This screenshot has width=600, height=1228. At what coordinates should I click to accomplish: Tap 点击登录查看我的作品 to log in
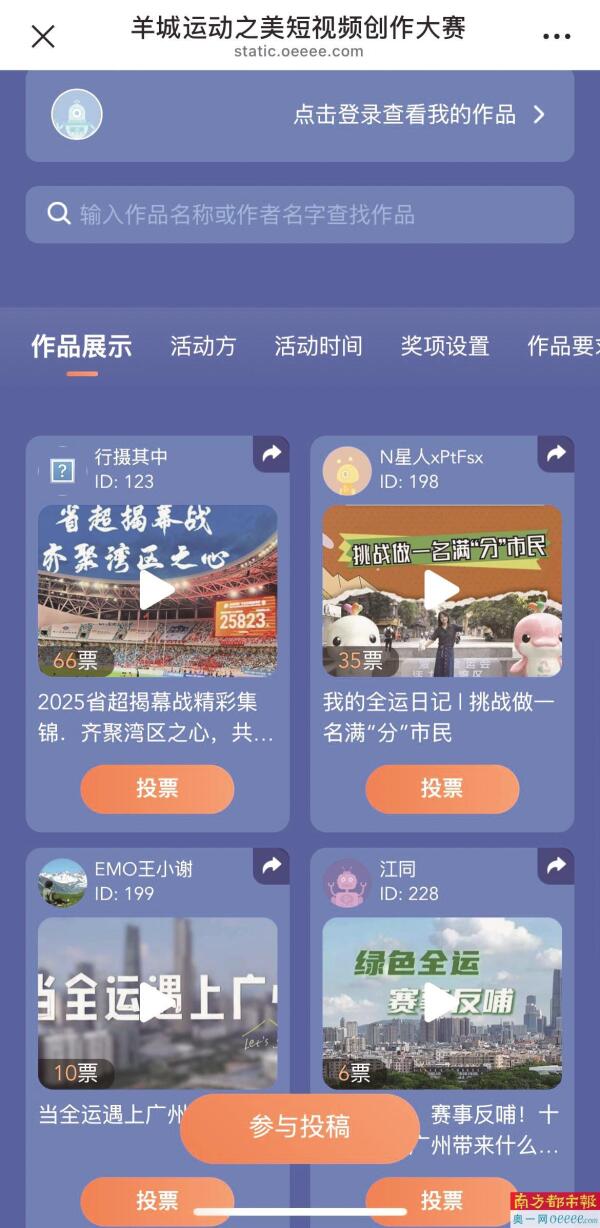[x=418, y=115]
